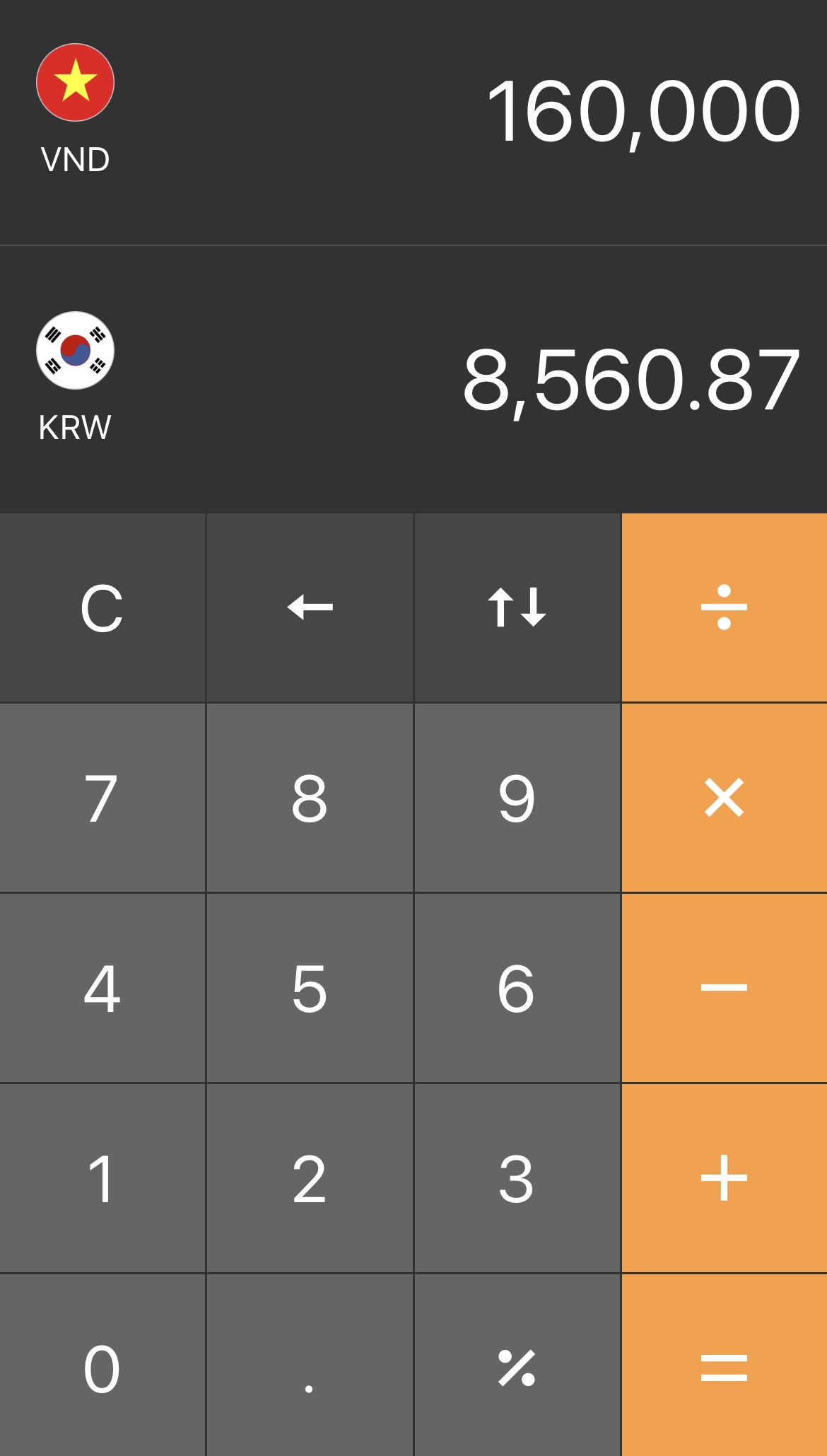Viewport: 827px width, 1456px height.
Task: Tap the Vietnam flag icon next to VND
Action: (x=74, y=83)
